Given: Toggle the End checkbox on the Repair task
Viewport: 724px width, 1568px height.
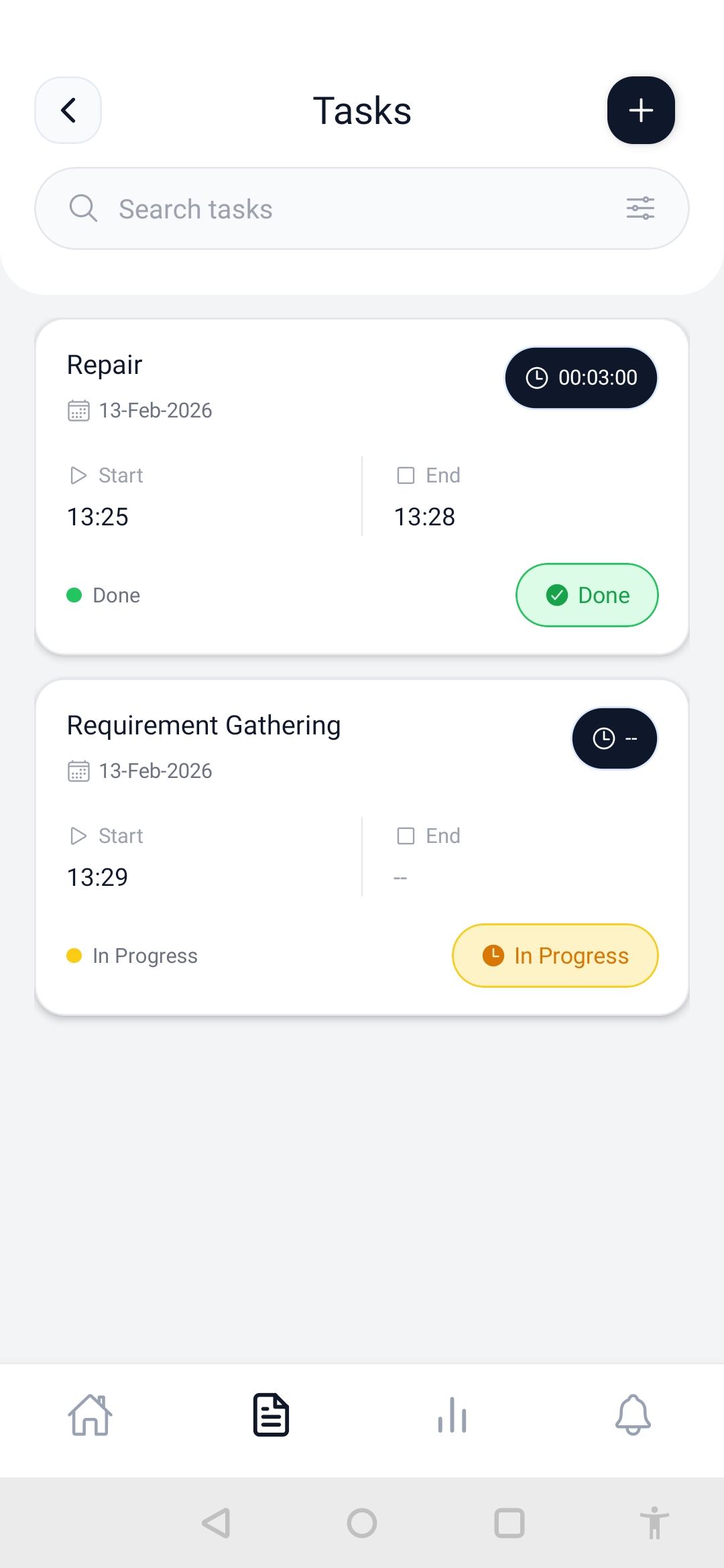Looking at the screenshot, I should coord(406,475).
